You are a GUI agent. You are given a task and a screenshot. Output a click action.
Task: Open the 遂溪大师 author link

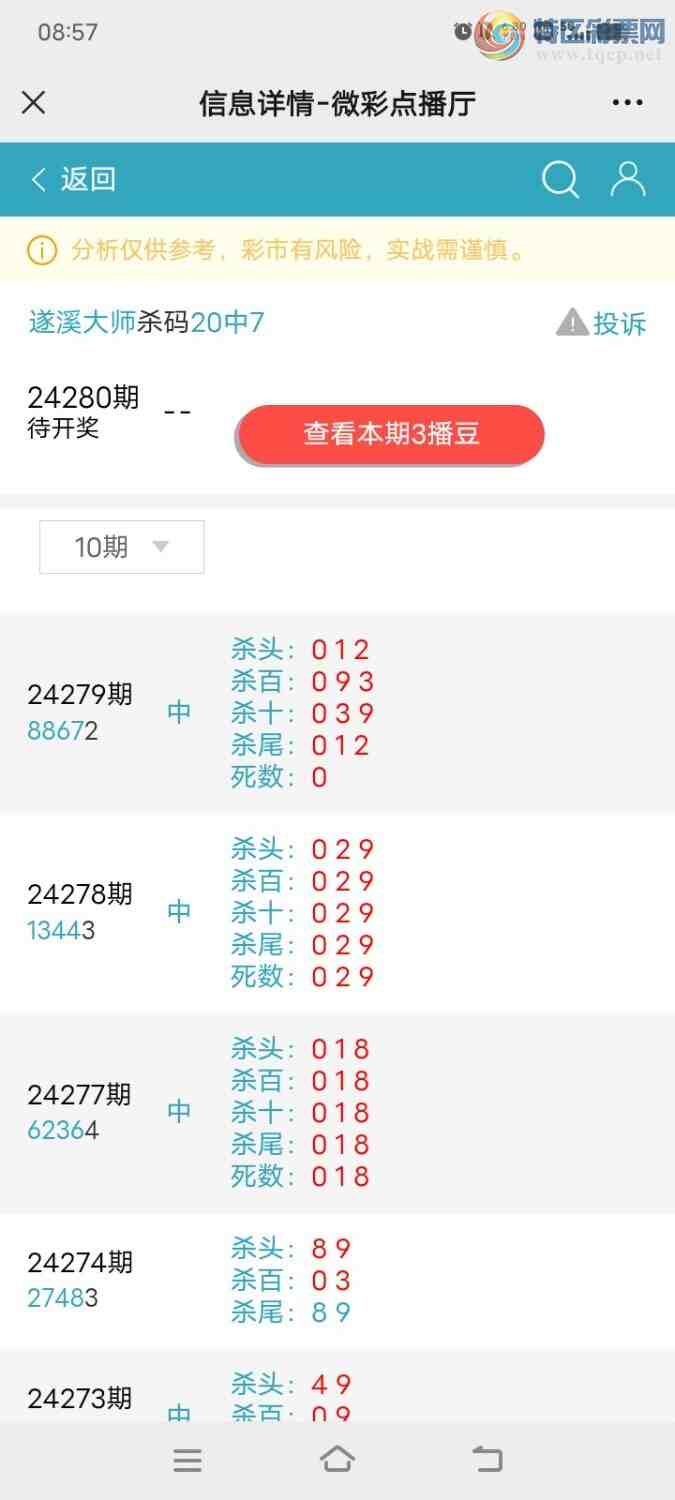82,322
